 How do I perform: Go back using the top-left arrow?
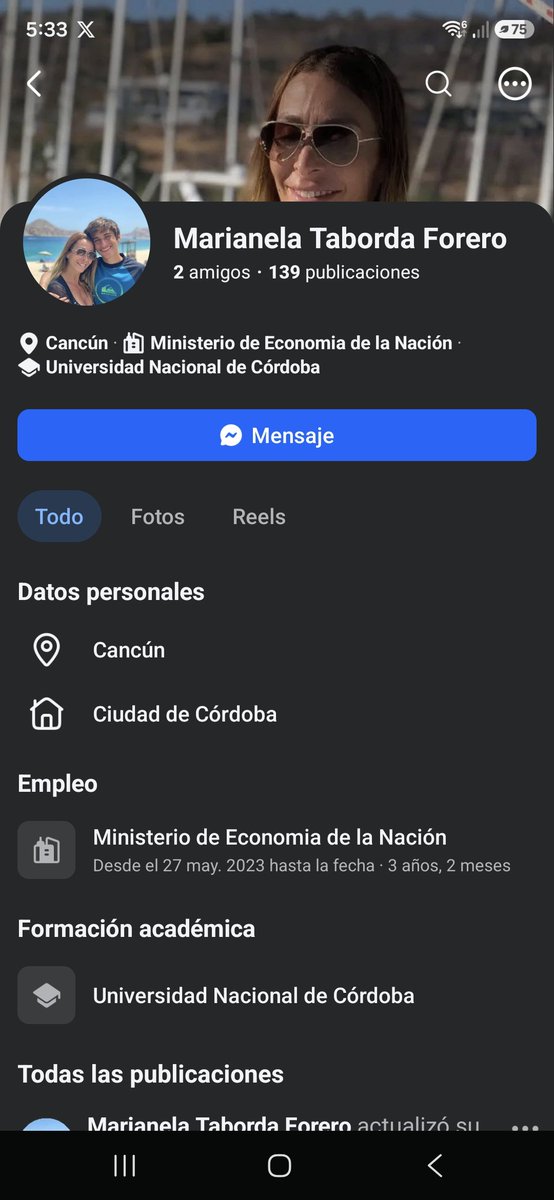tap(34, 84)
